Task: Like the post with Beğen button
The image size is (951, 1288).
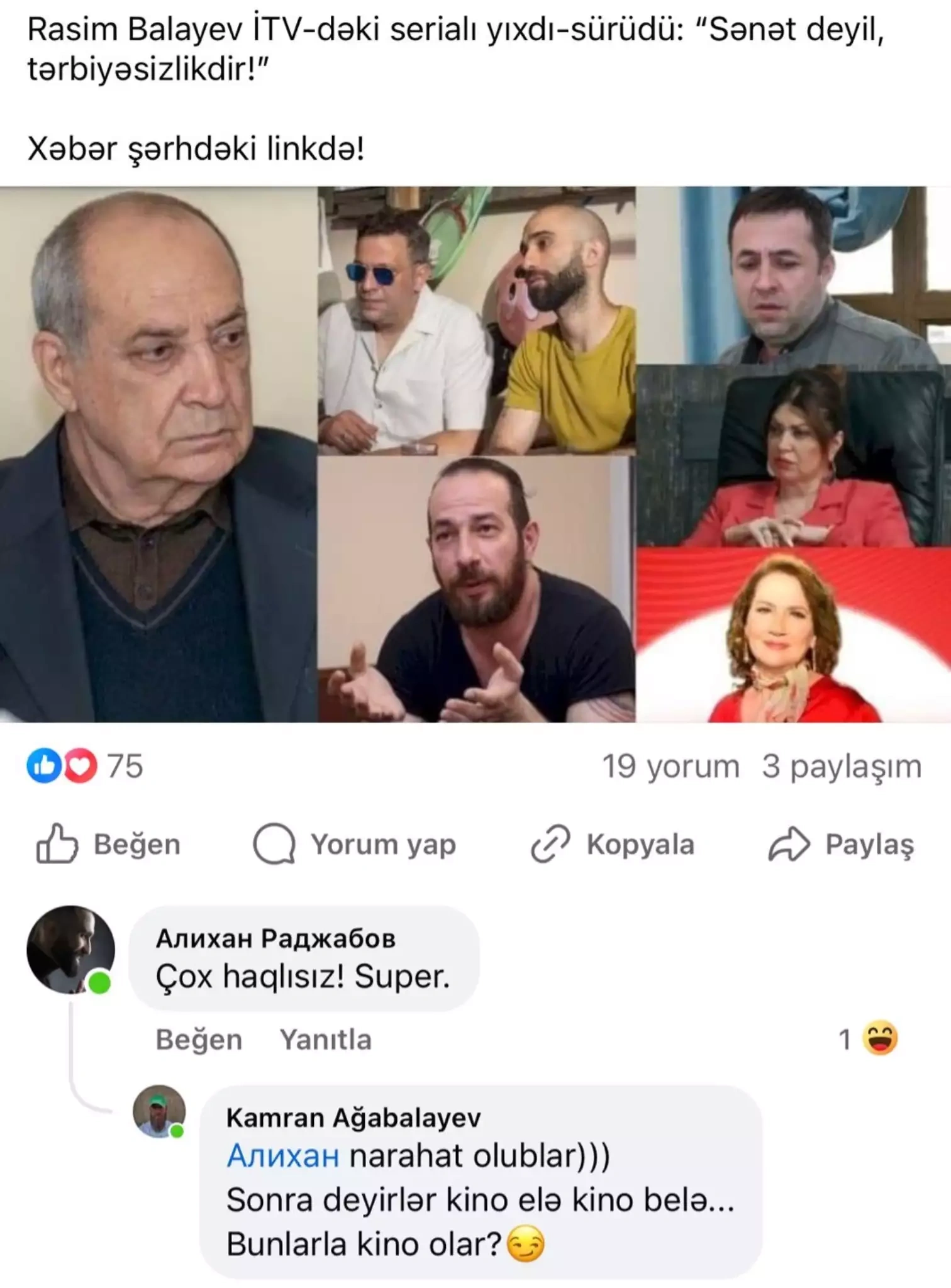Action: click(108, 844)
